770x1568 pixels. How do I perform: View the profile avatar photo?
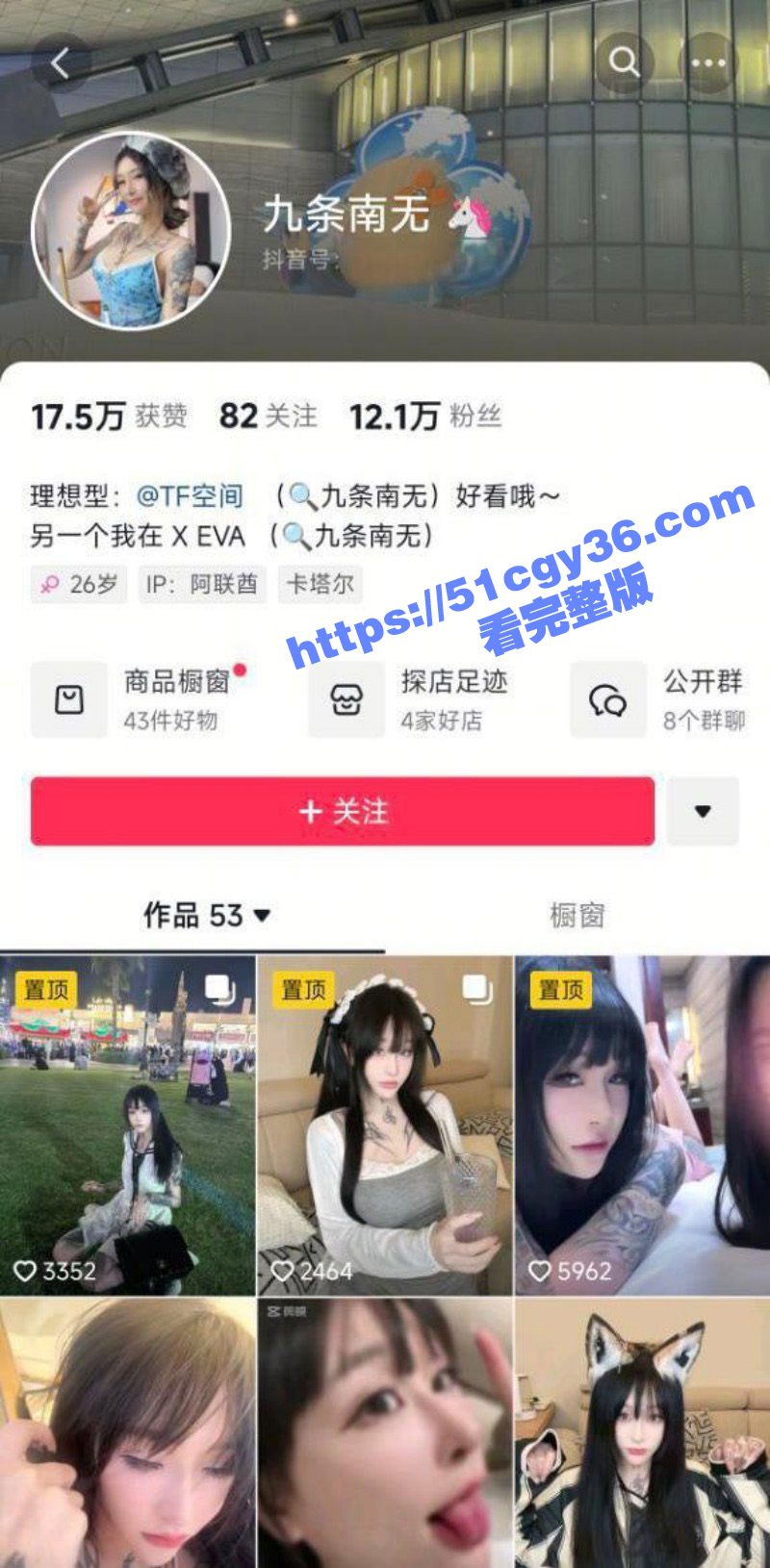tap(131, 231)
